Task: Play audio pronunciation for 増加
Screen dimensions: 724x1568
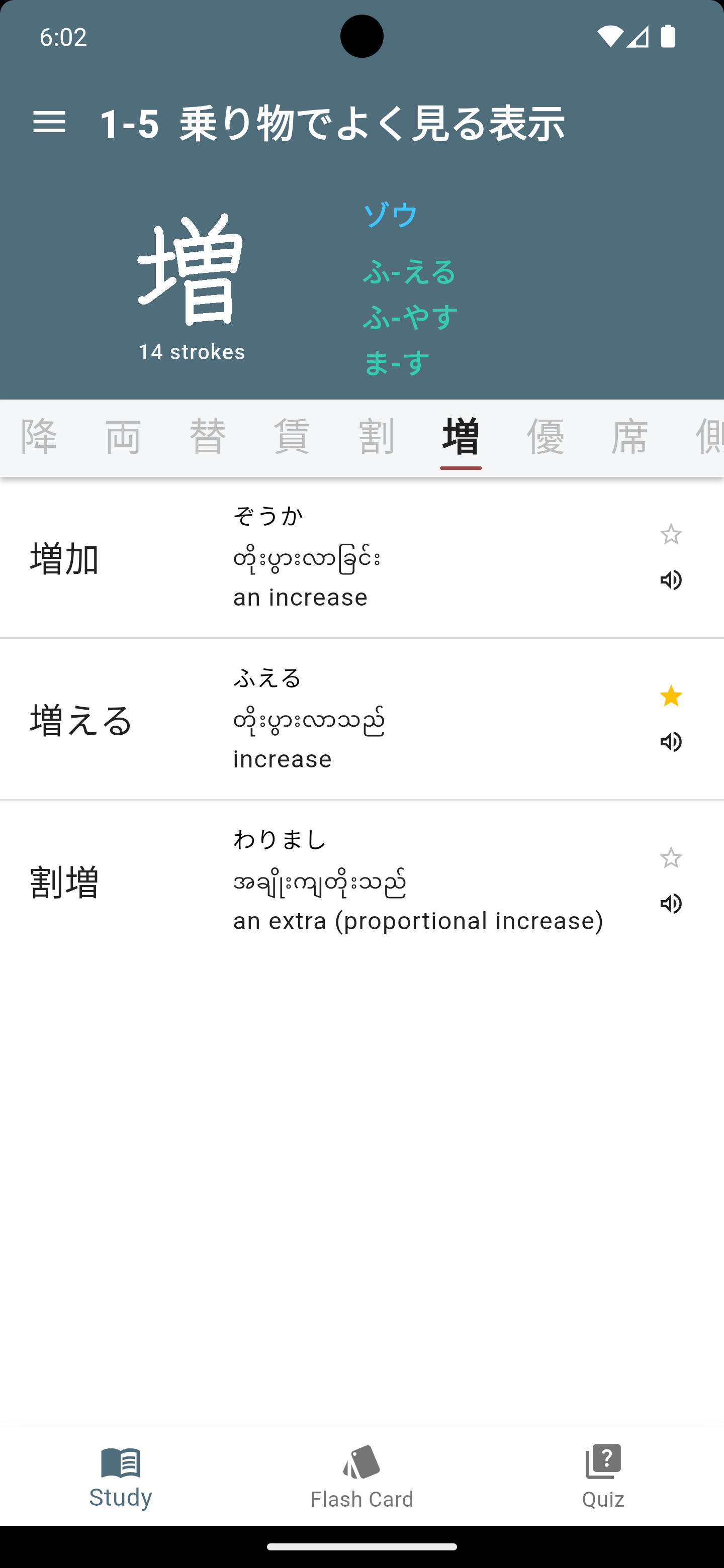Action: pos(671,580)
